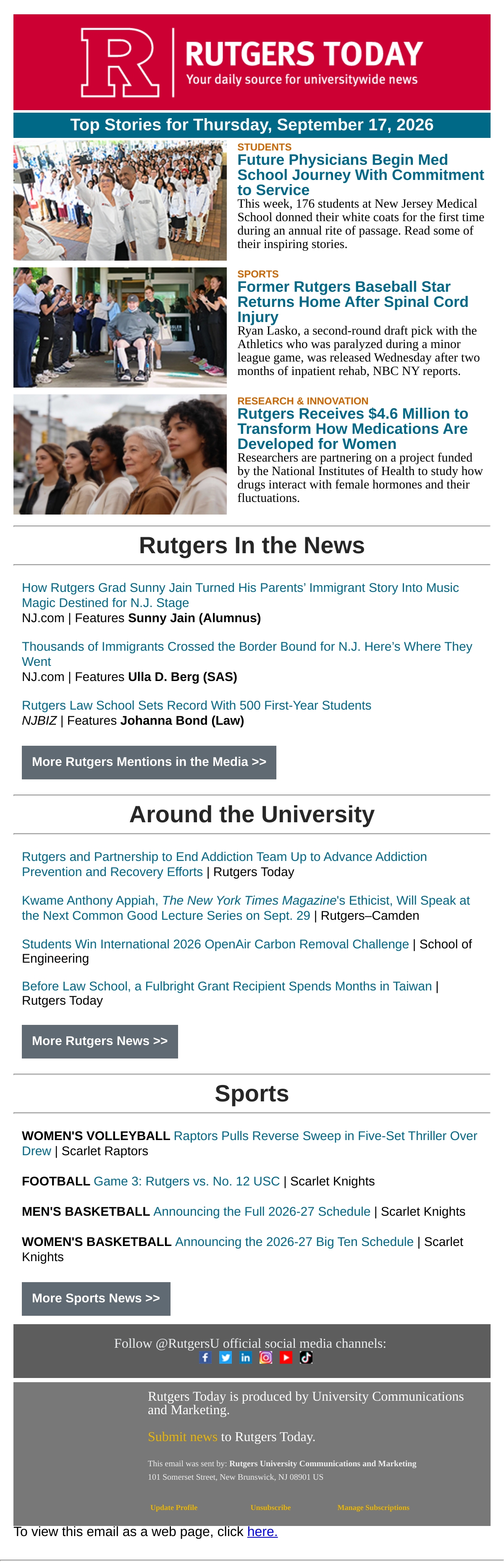Tap the Unsubscribe link
This screenshot has height=1568, width=504.
(270, 1507)
